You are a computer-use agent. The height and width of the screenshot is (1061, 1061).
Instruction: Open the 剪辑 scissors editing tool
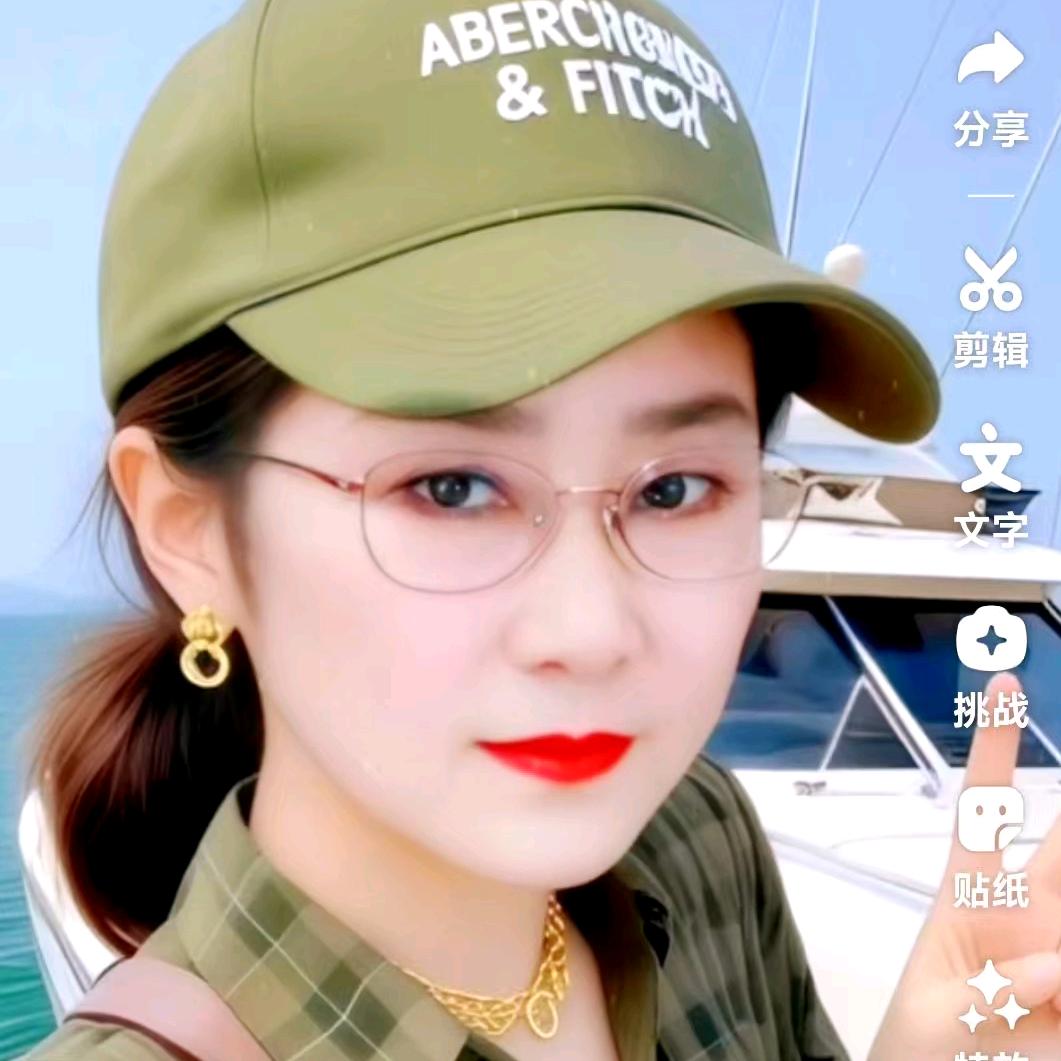(x=990, y=281)
